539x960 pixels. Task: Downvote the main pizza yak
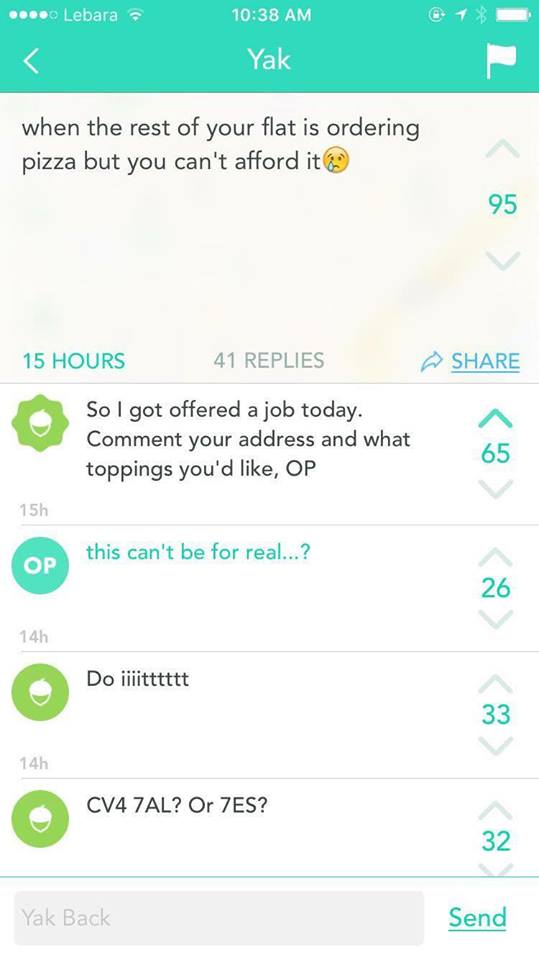pos(503,260)
